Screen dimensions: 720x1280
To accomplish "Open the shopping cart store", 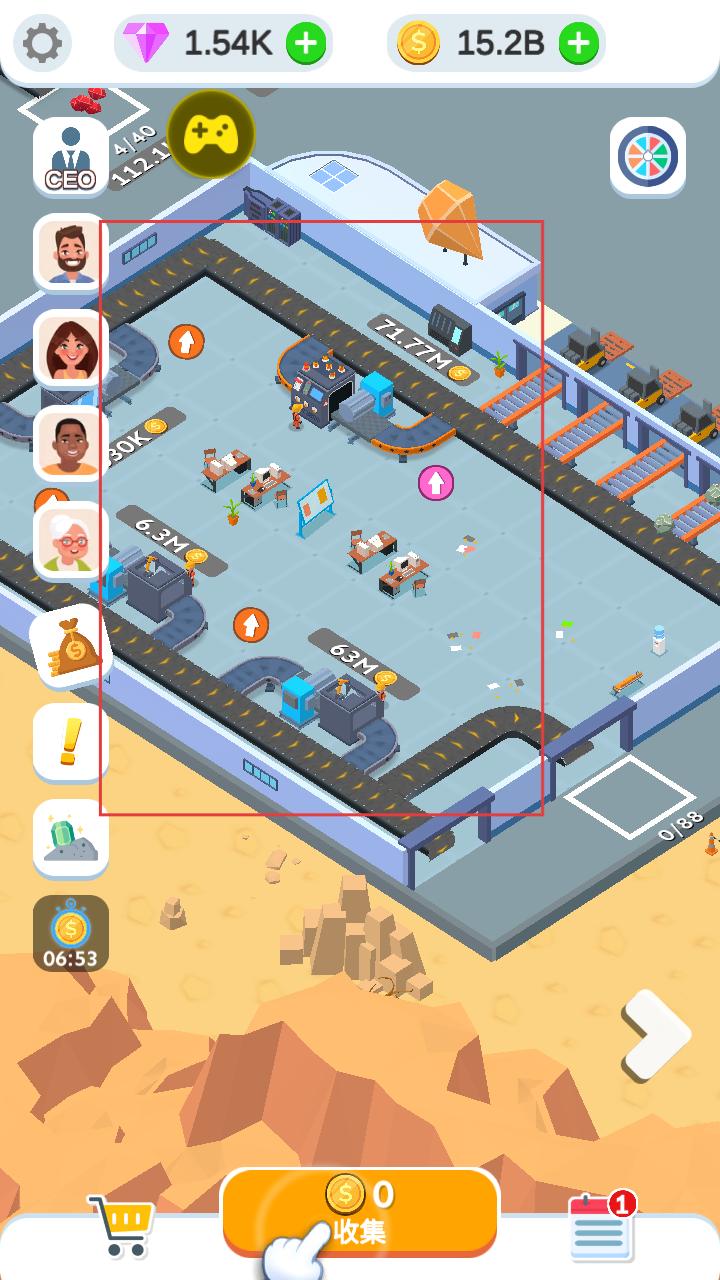I will 122,1225.
